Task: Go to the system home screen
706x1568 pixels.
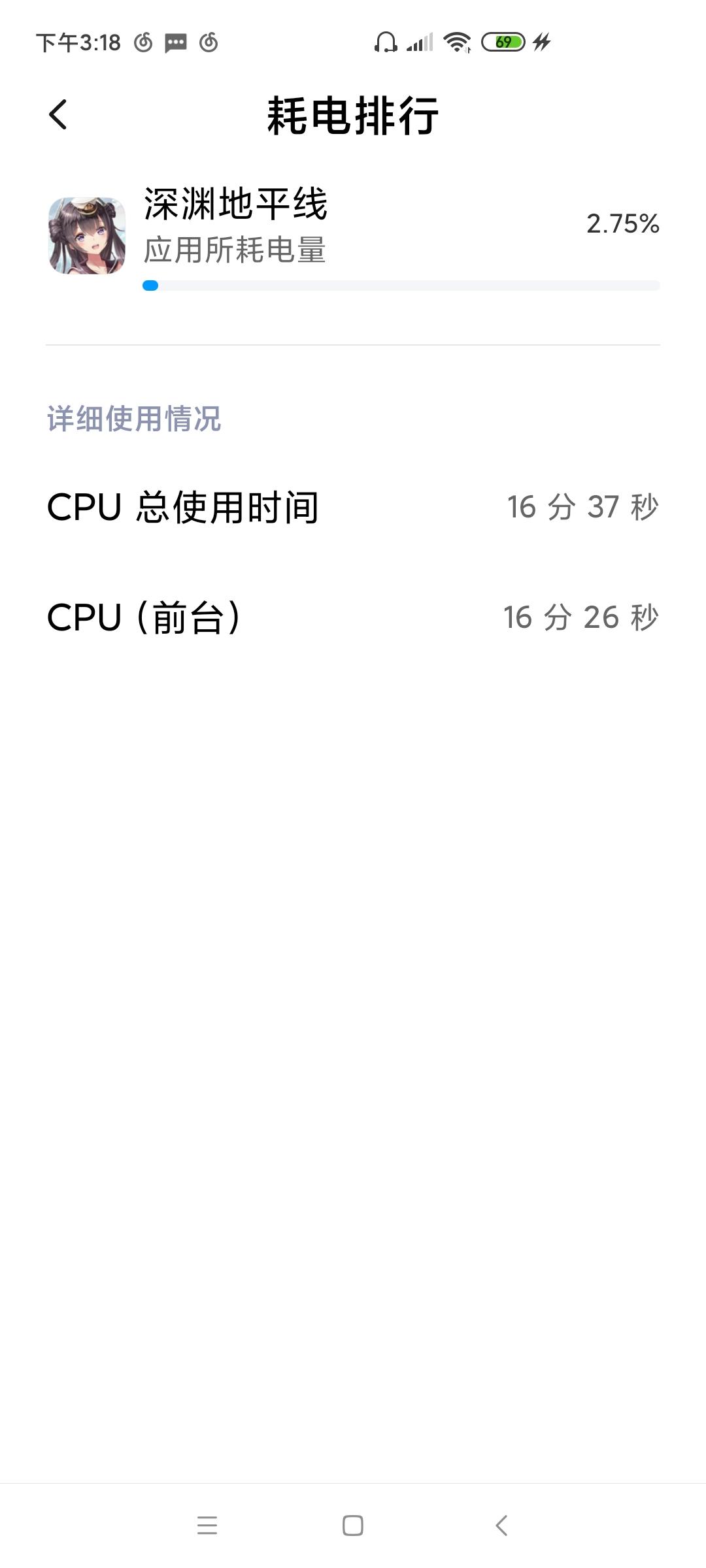Action: tap(353, 1526)
